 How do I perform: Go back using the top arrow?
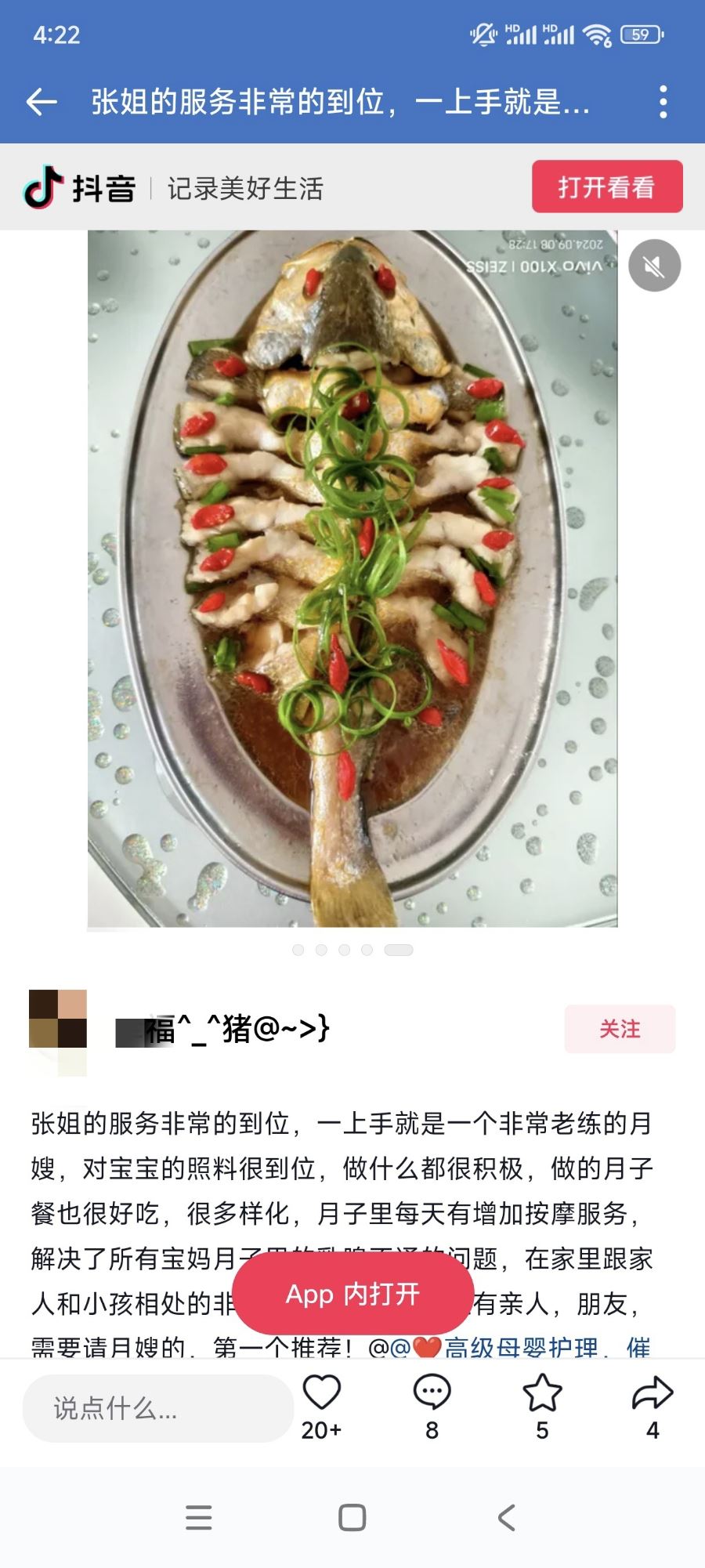click(42, 102)
